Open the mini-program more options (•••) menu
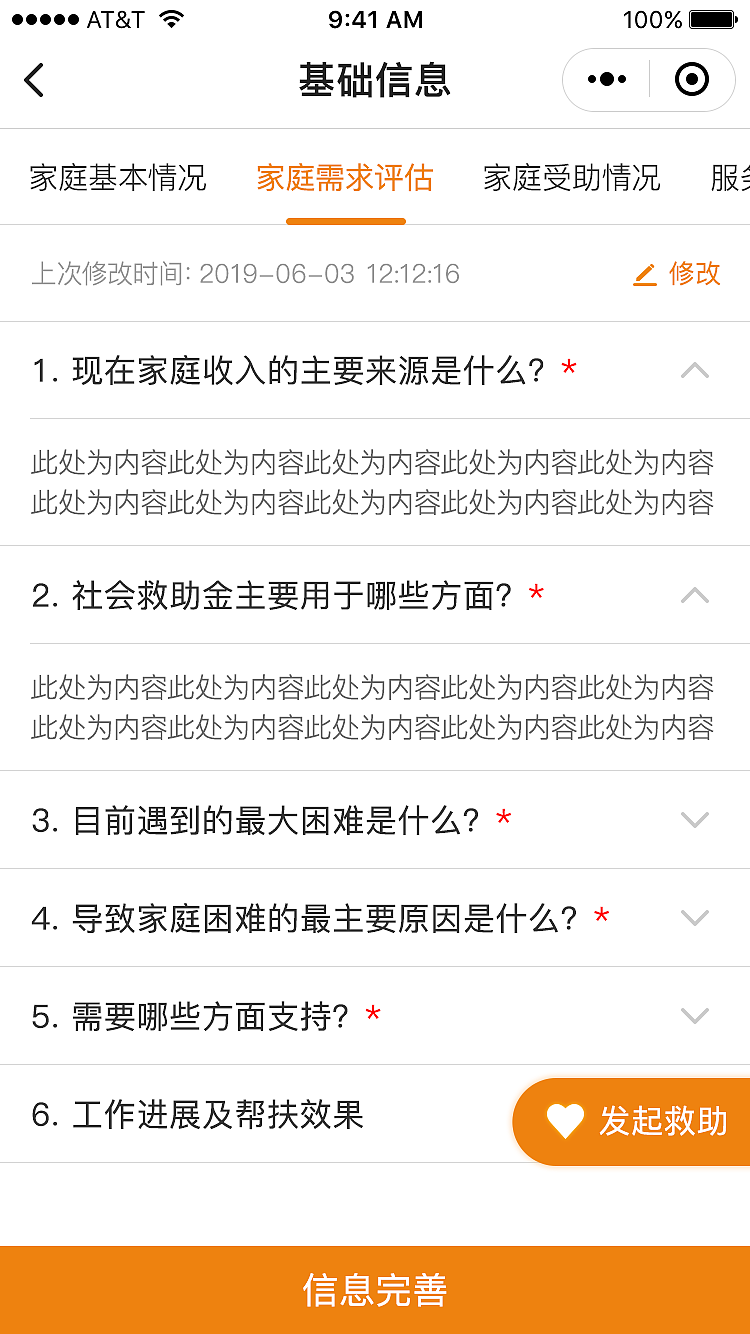Screen dimensions: 750x1334 click(604, 79)
